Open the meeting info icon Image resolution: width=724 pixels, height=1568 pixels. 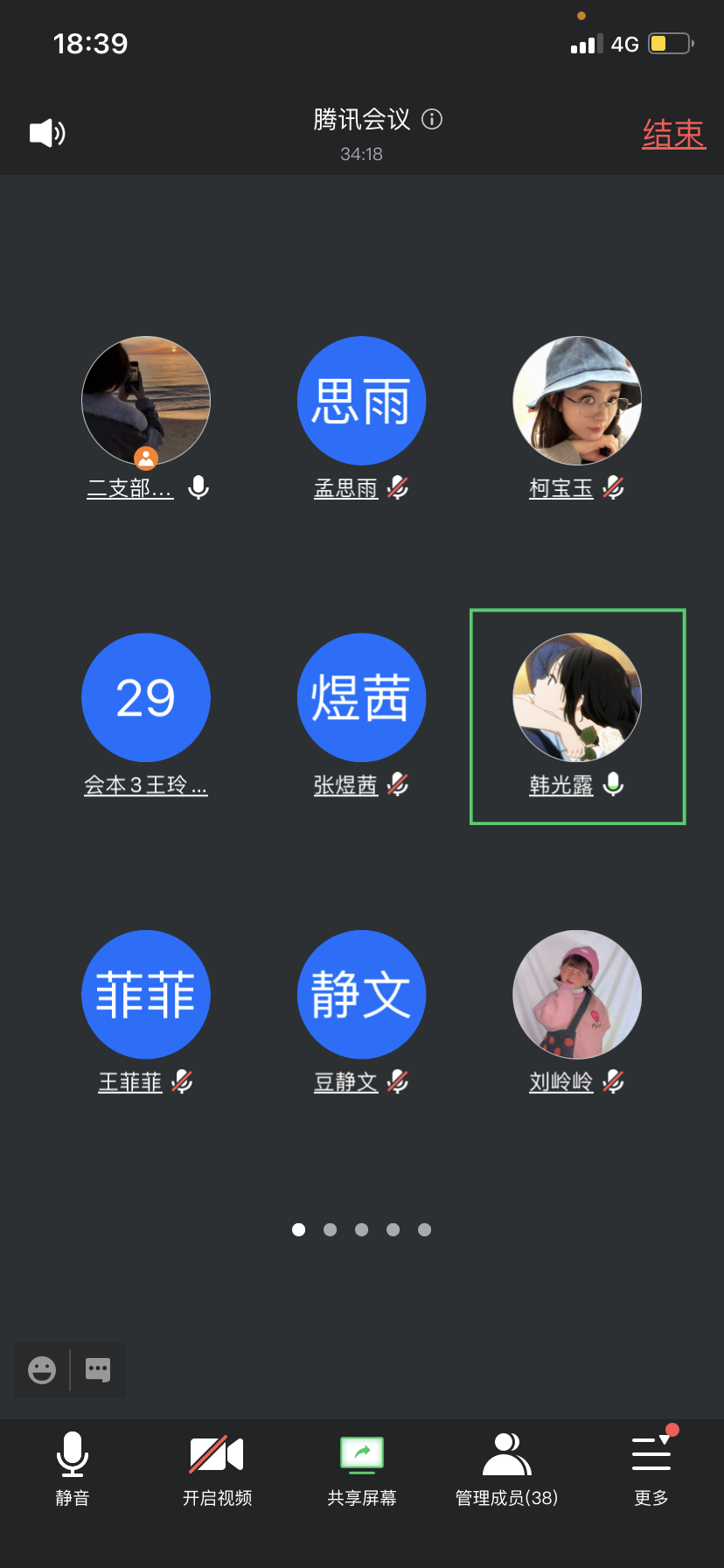click(x=432, y=119)
